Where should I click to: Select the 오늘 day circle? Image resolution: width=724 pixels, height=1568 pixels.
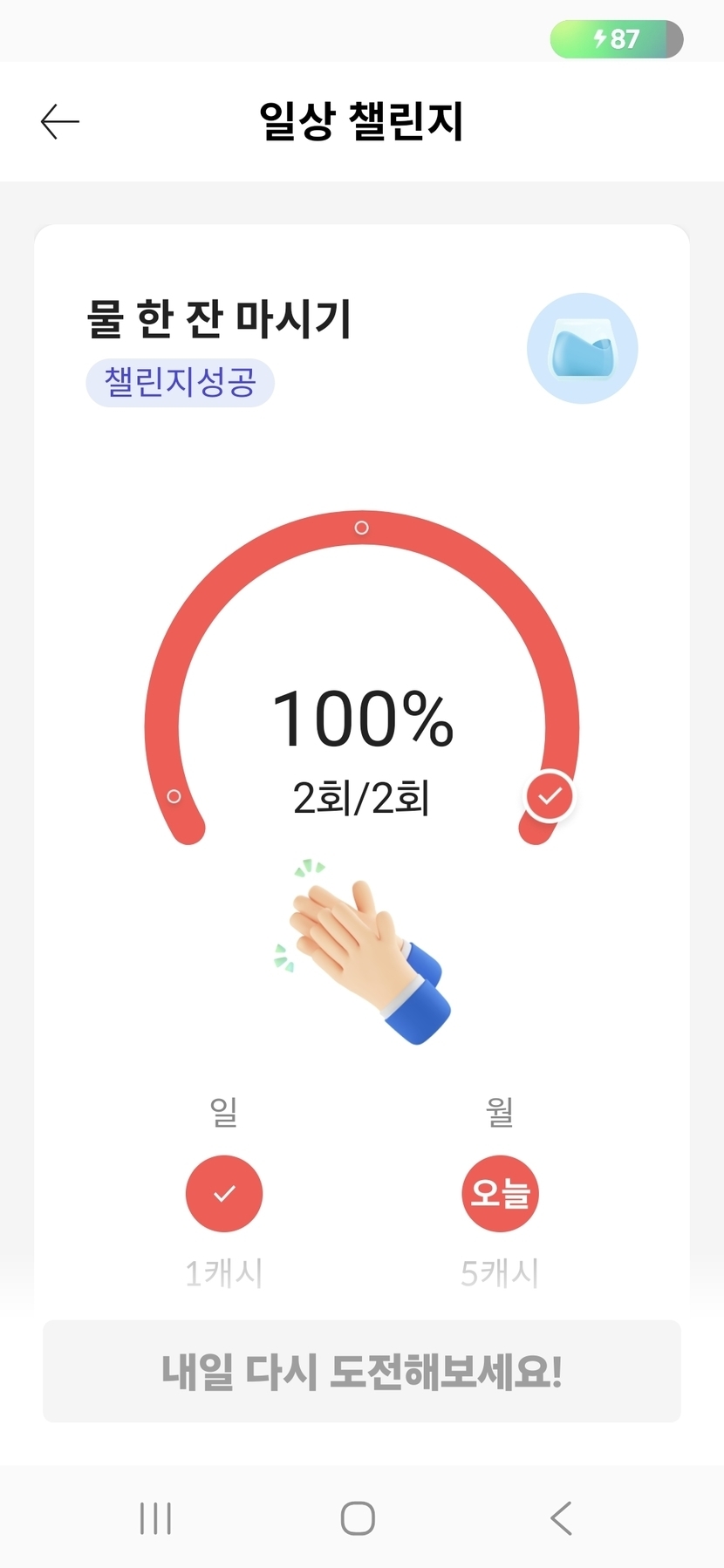pyautogui.click(x=500, y=1193)
